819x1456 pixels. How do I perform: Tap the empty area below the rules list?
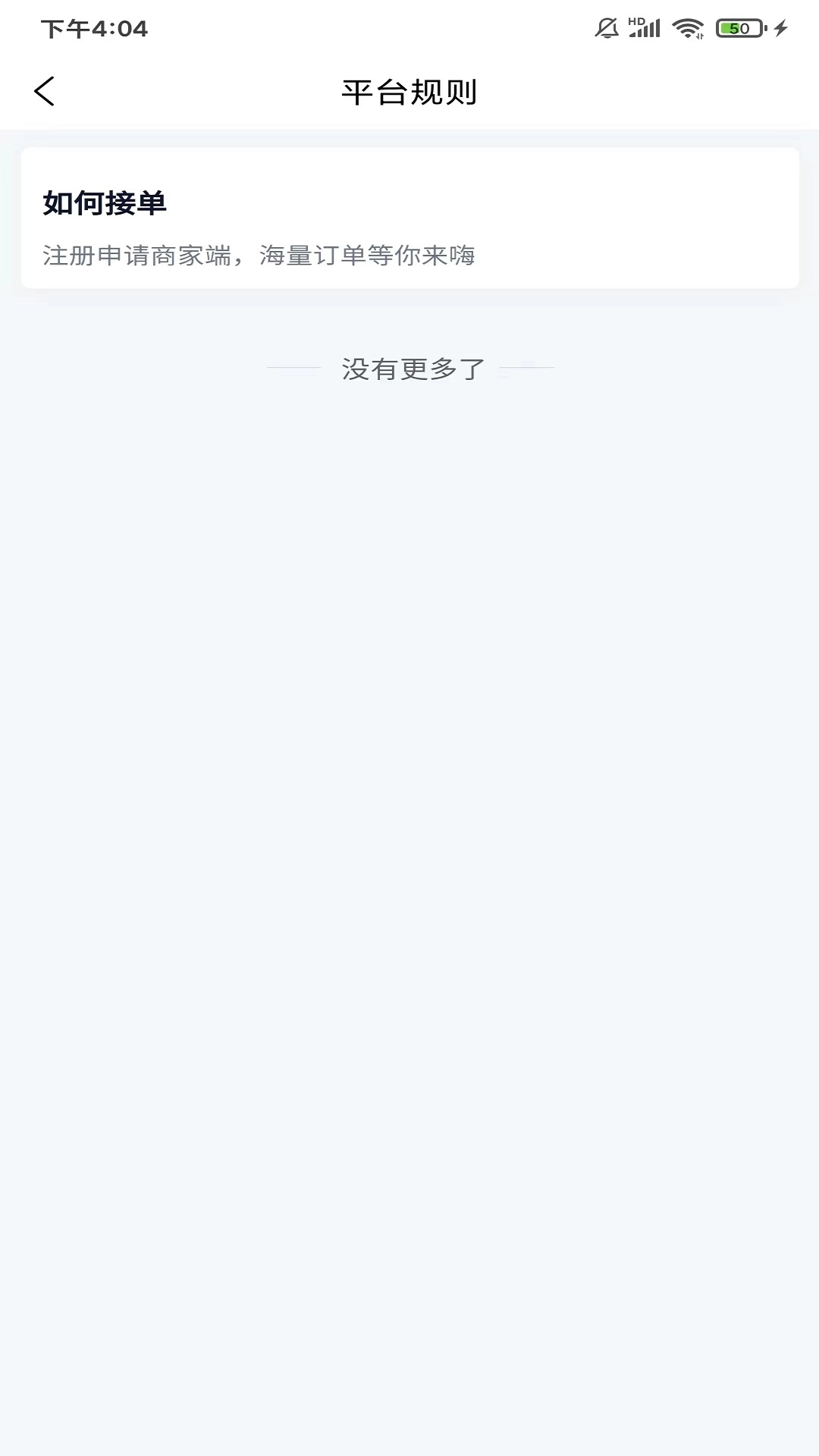coord(409,834)
